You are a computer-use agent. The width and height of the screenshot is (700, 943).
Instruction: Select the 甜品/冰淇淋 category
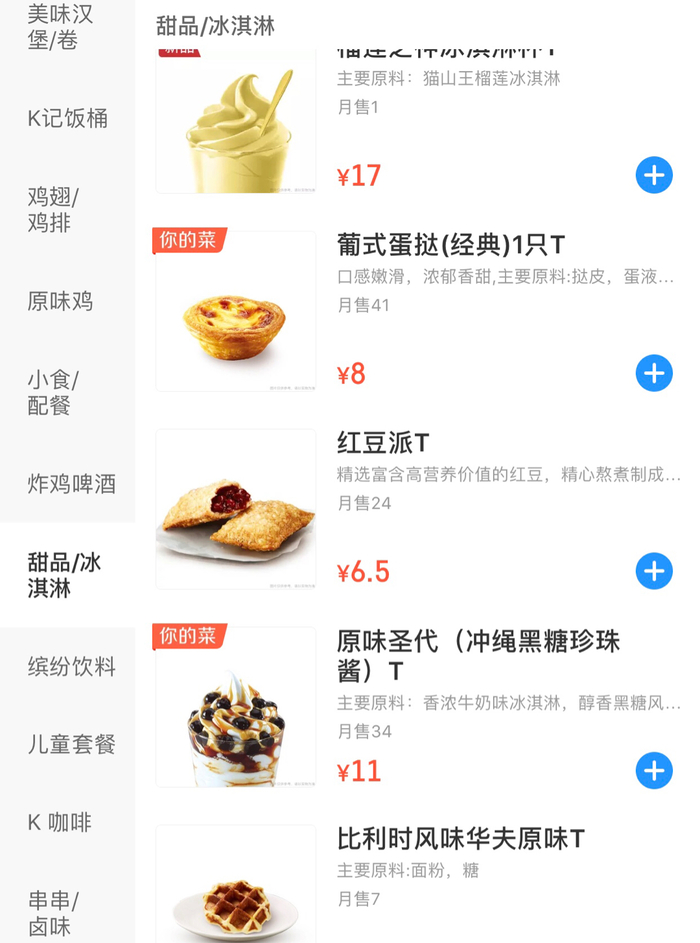tap(64, 575)
